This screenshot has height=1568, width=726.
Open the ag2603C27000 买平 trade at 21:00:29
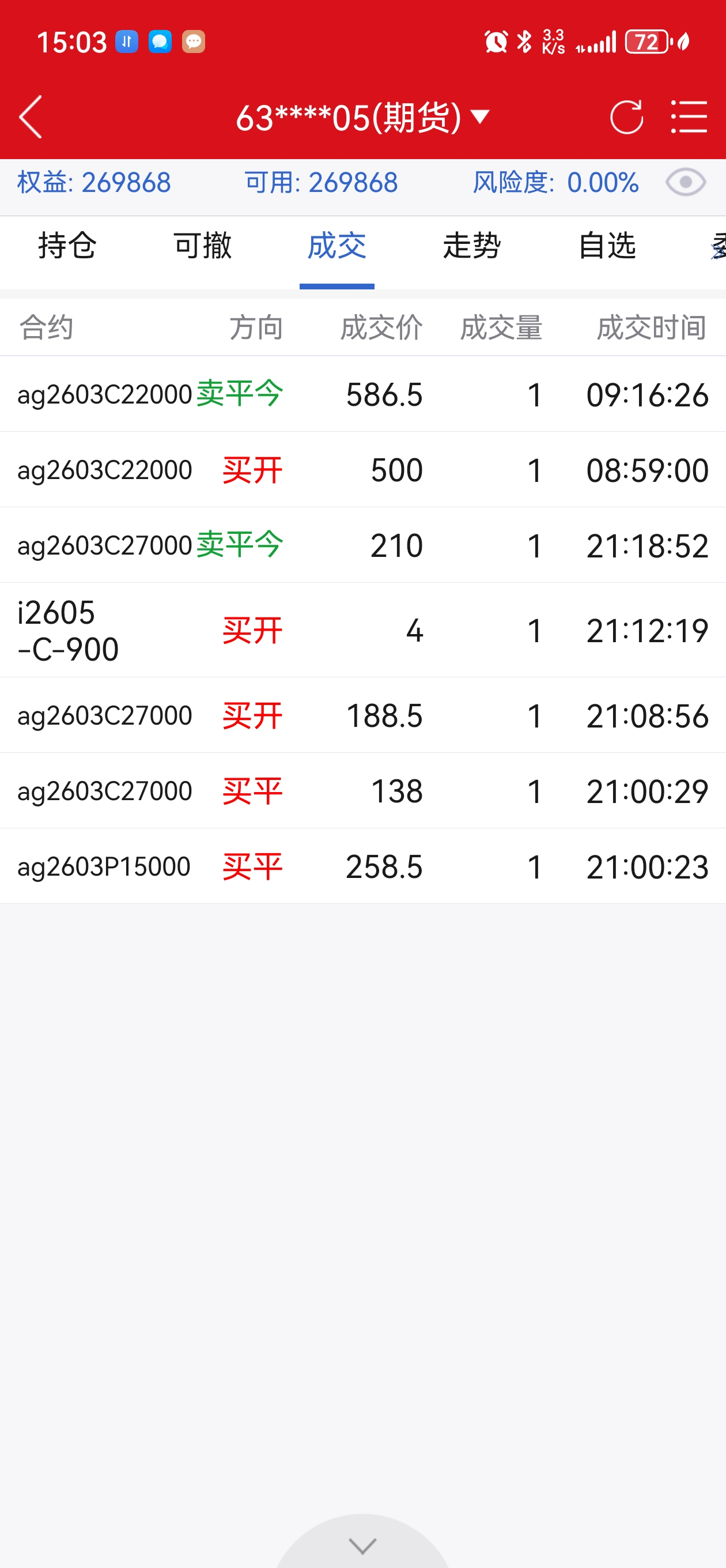[x=362, y=791]
